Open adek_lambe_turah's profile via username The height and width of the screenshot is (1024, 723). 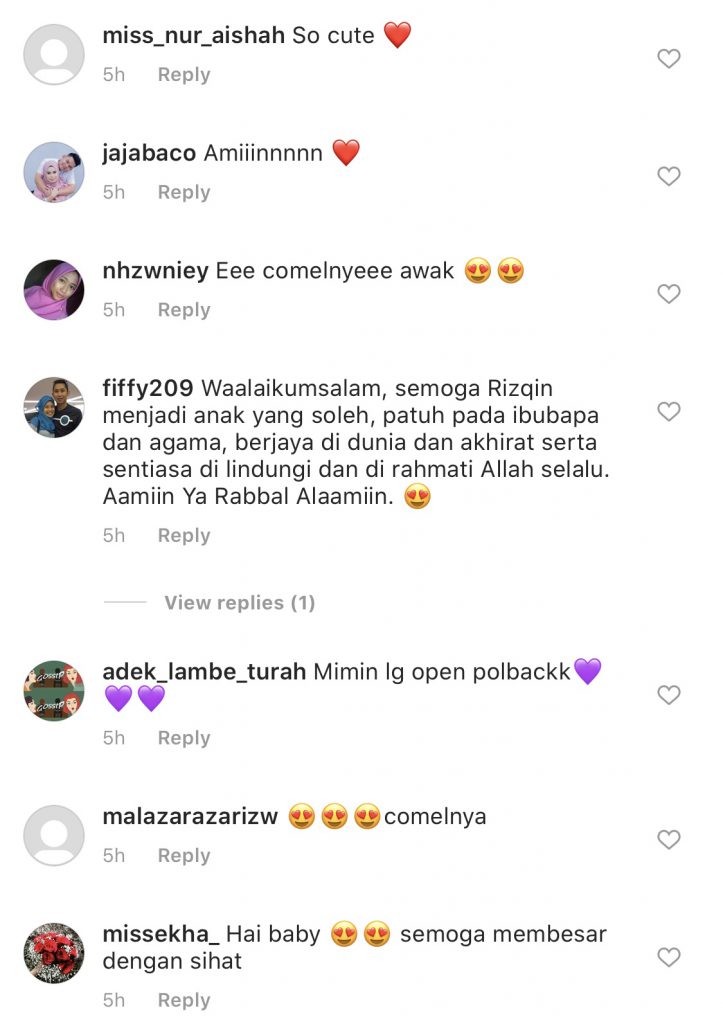click(x=204, y=672)
